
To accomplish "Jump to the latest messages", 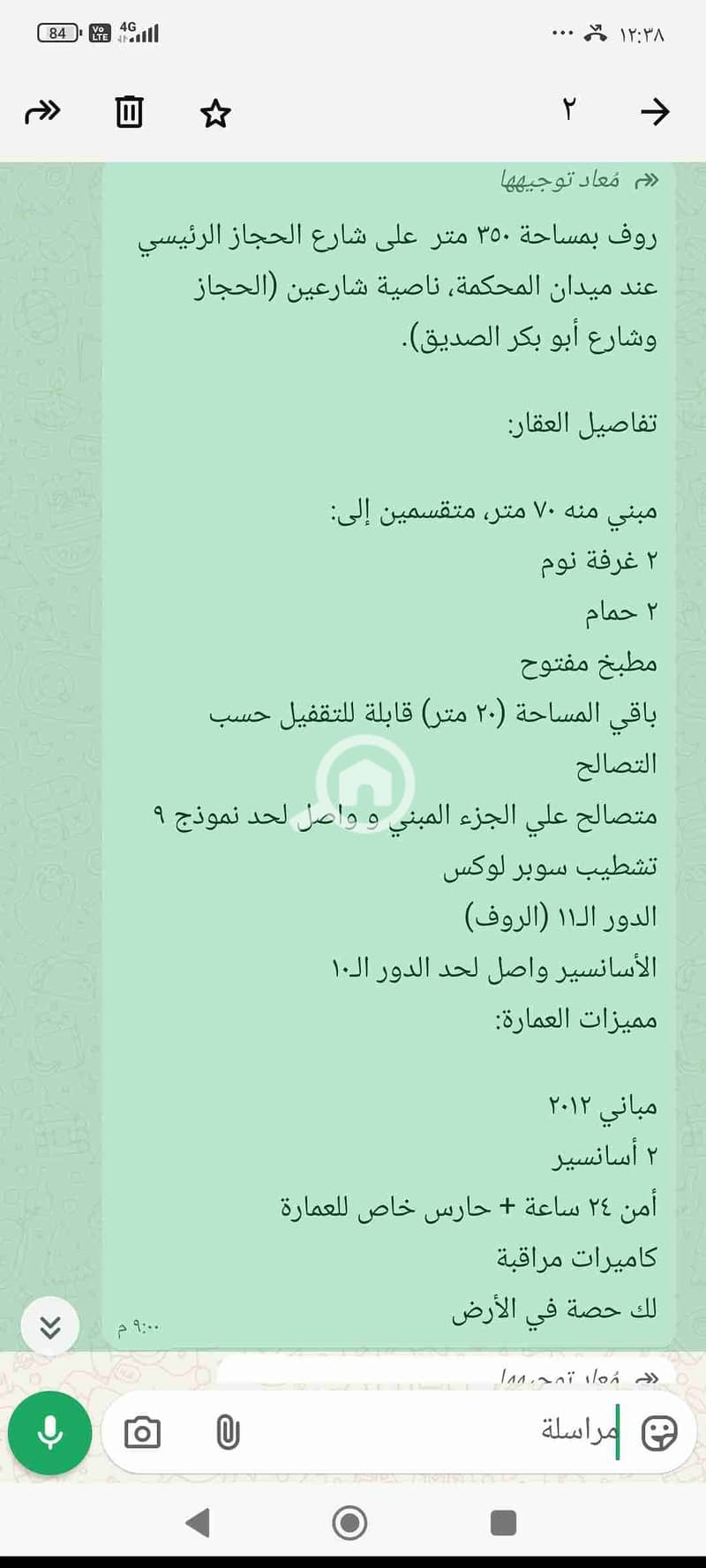I will (x=50, y=1327).
